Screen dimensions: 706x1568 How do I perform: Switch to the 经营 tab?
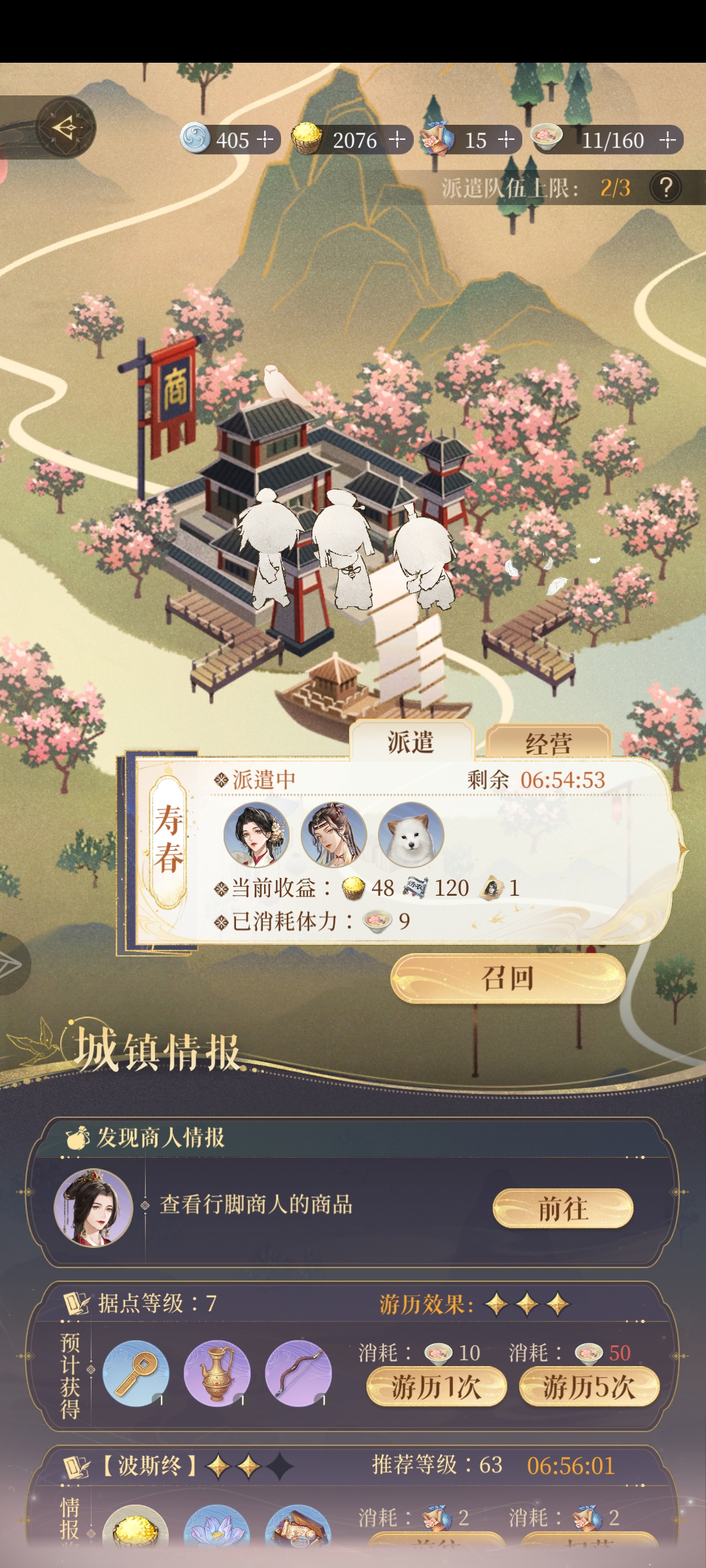coord(548,743)
